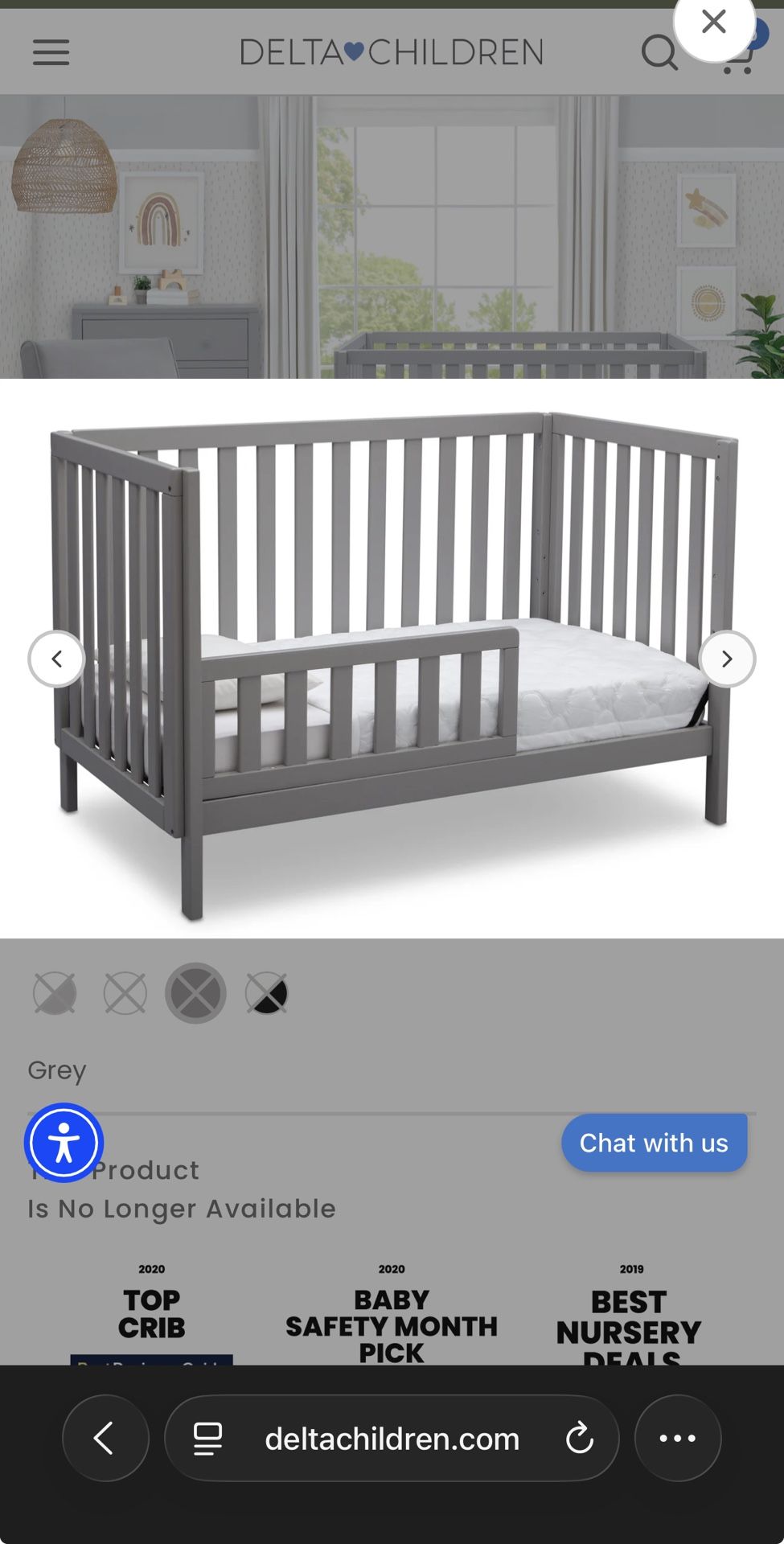Select the light grey color option
The width and height of the screenshot is (784, 1544).
pyautogui.click(x=55, y=992)
